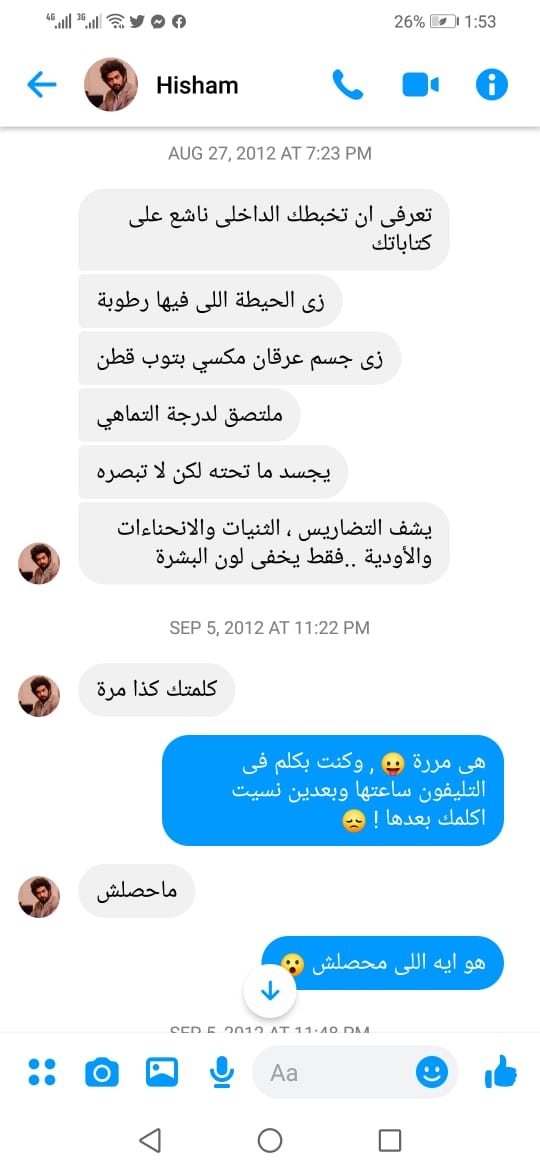Open the camera to take a photo

(101, 1073)
